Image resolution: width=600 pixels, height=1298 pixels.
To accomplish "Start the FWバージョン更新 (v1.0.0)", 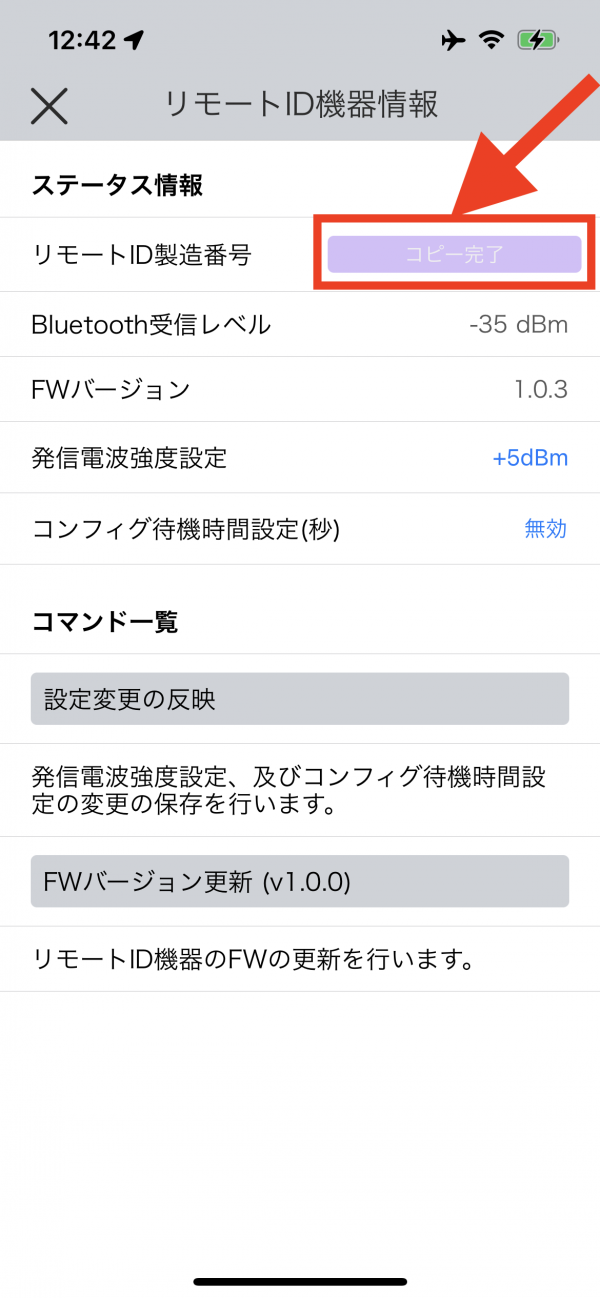I will [300, 881].
